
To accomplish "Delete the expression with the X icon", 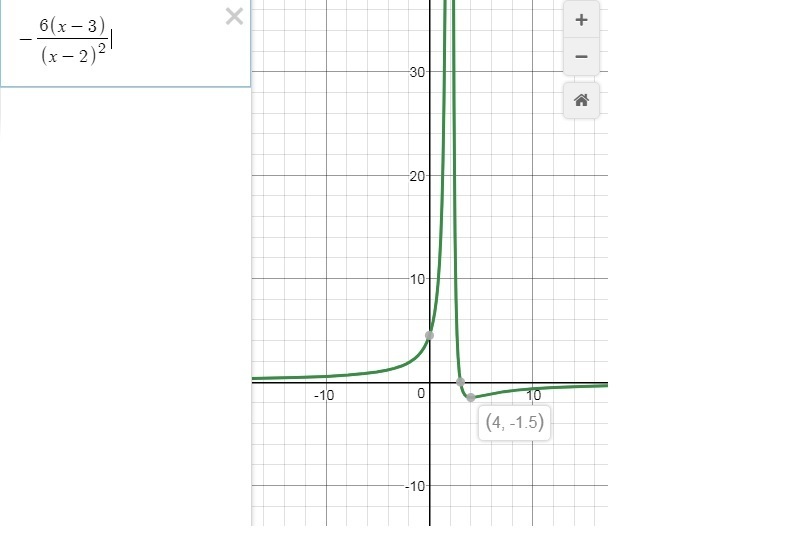I will pos(234,16).
